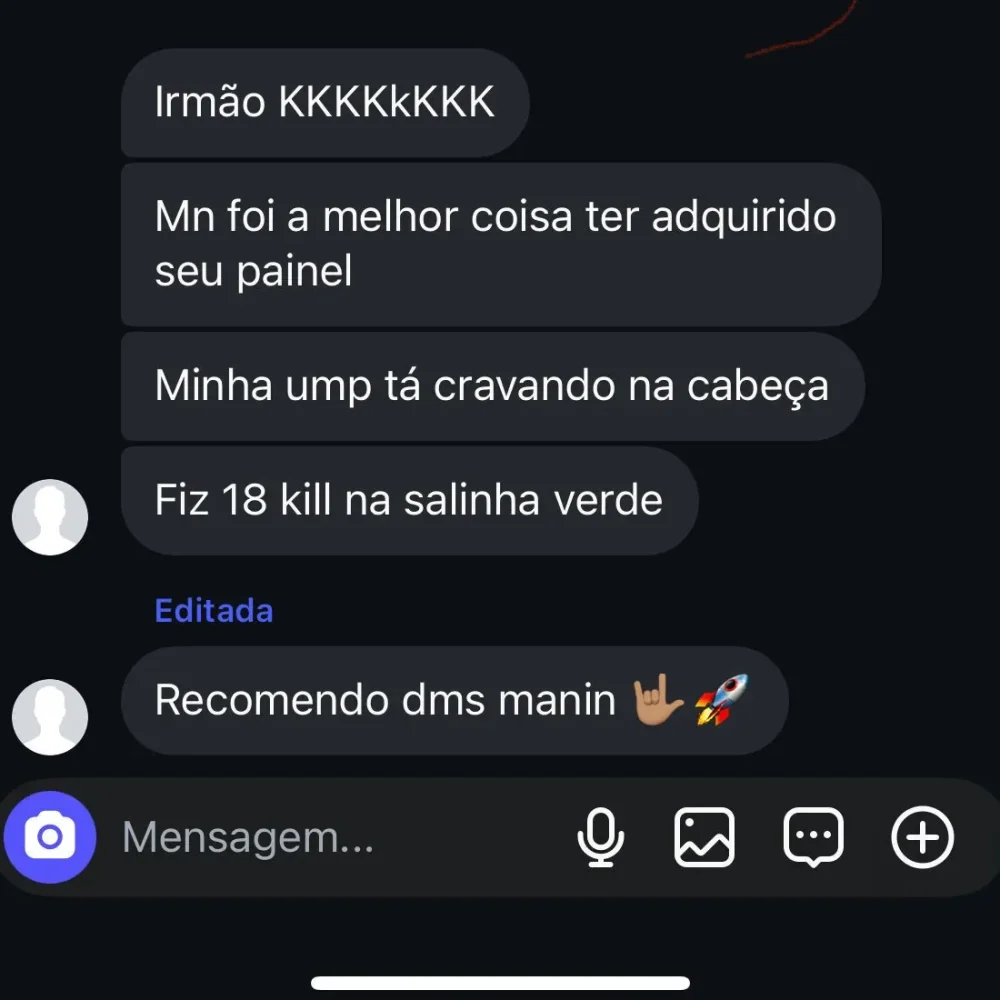Image resolution: width=1000 pixels, height=1000 pixels.
Task: Open profile avatar beside Fiz 18 kill message
Action: point(50,517)
